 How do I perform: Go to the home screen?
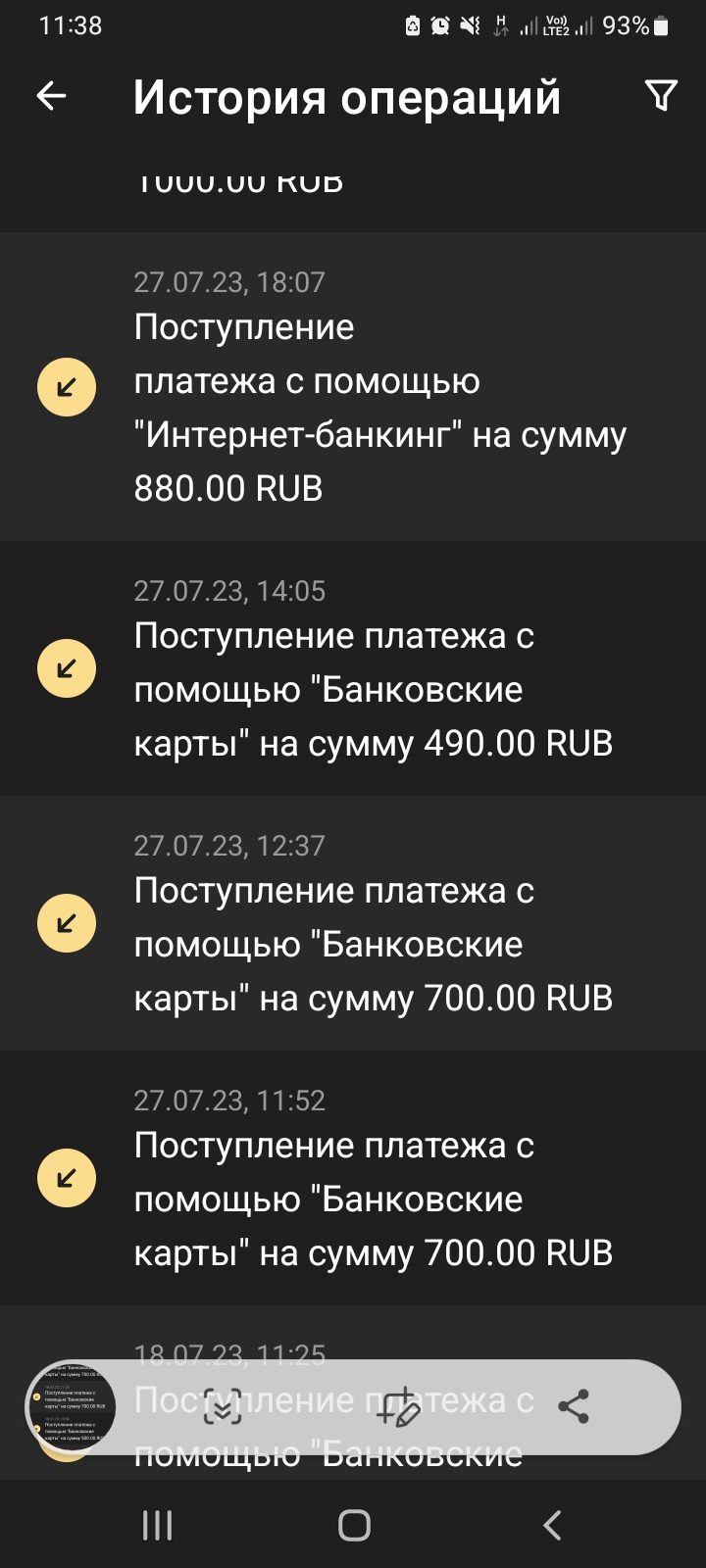(x=354, y=1525)
